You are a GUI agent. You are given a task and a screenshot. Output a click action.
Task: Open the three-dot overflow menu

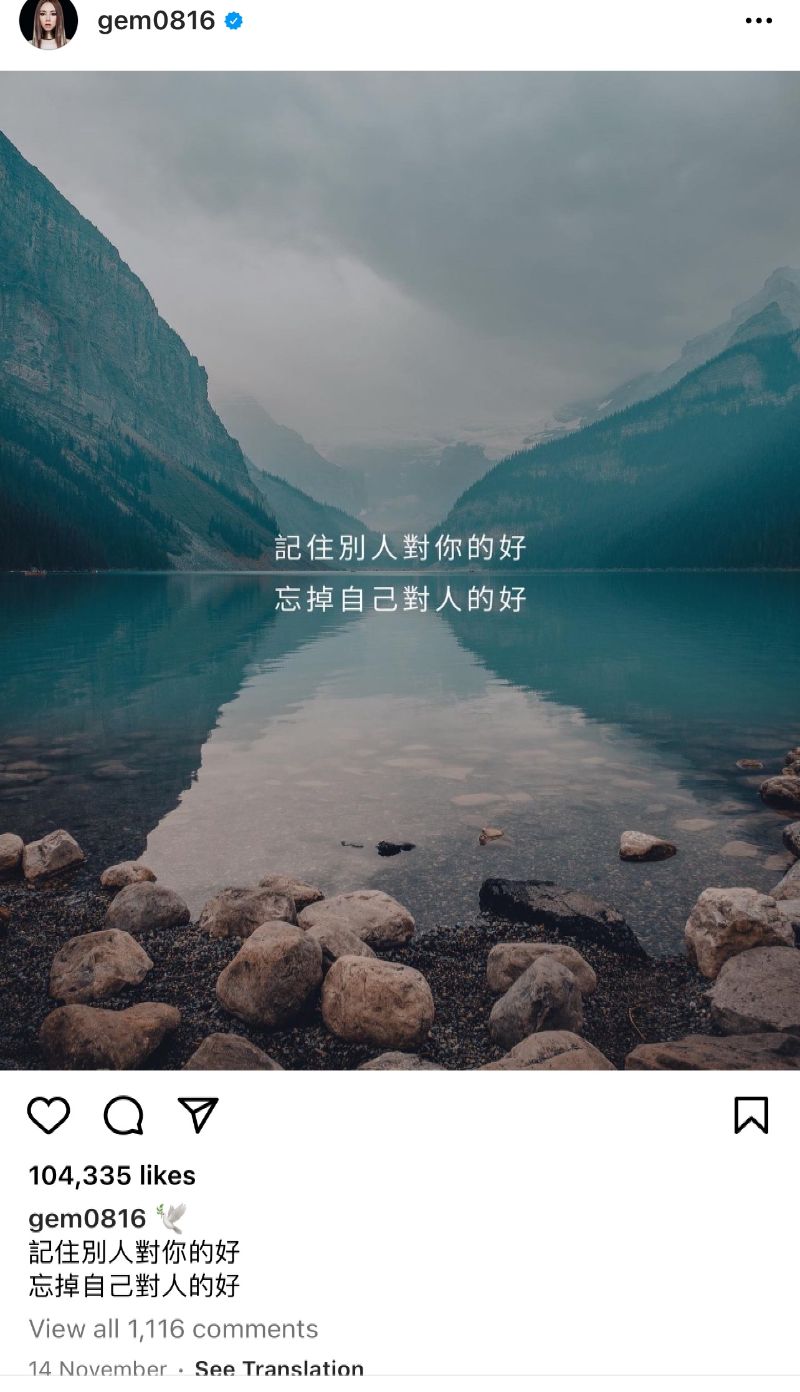759,21
